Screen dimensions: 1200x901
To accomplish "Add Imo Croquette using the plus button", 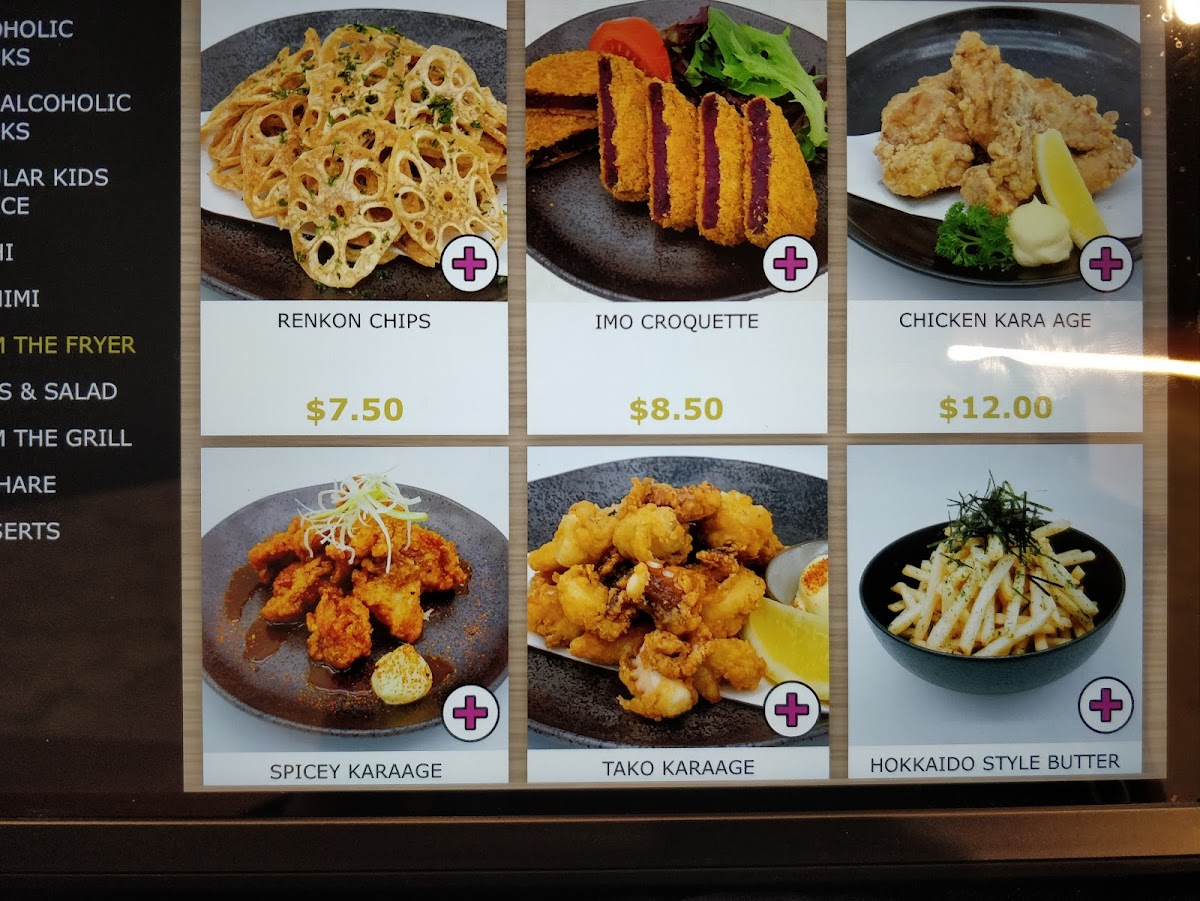I will point(790,264).
